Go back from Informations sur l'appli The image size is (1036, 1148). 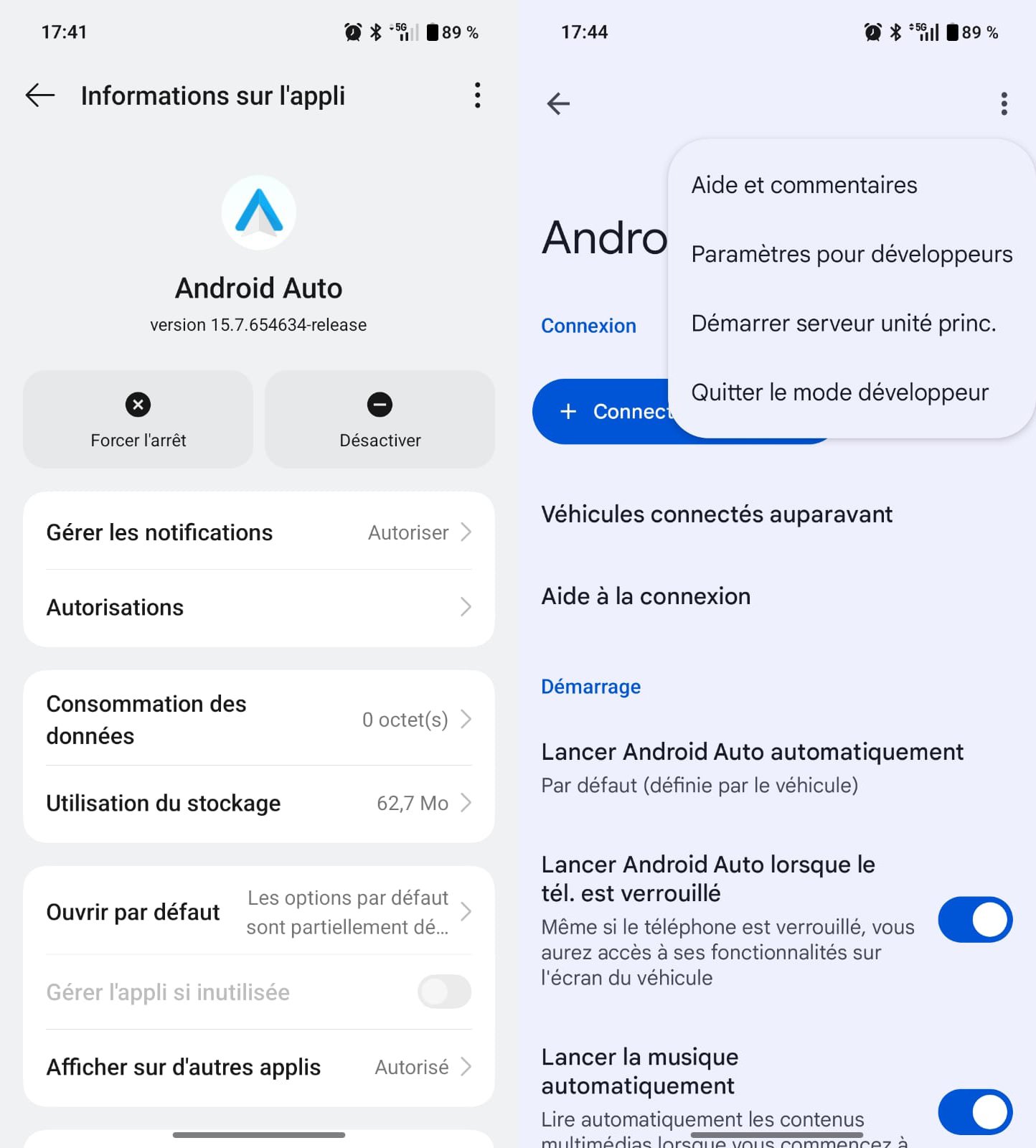click(40, 95)
